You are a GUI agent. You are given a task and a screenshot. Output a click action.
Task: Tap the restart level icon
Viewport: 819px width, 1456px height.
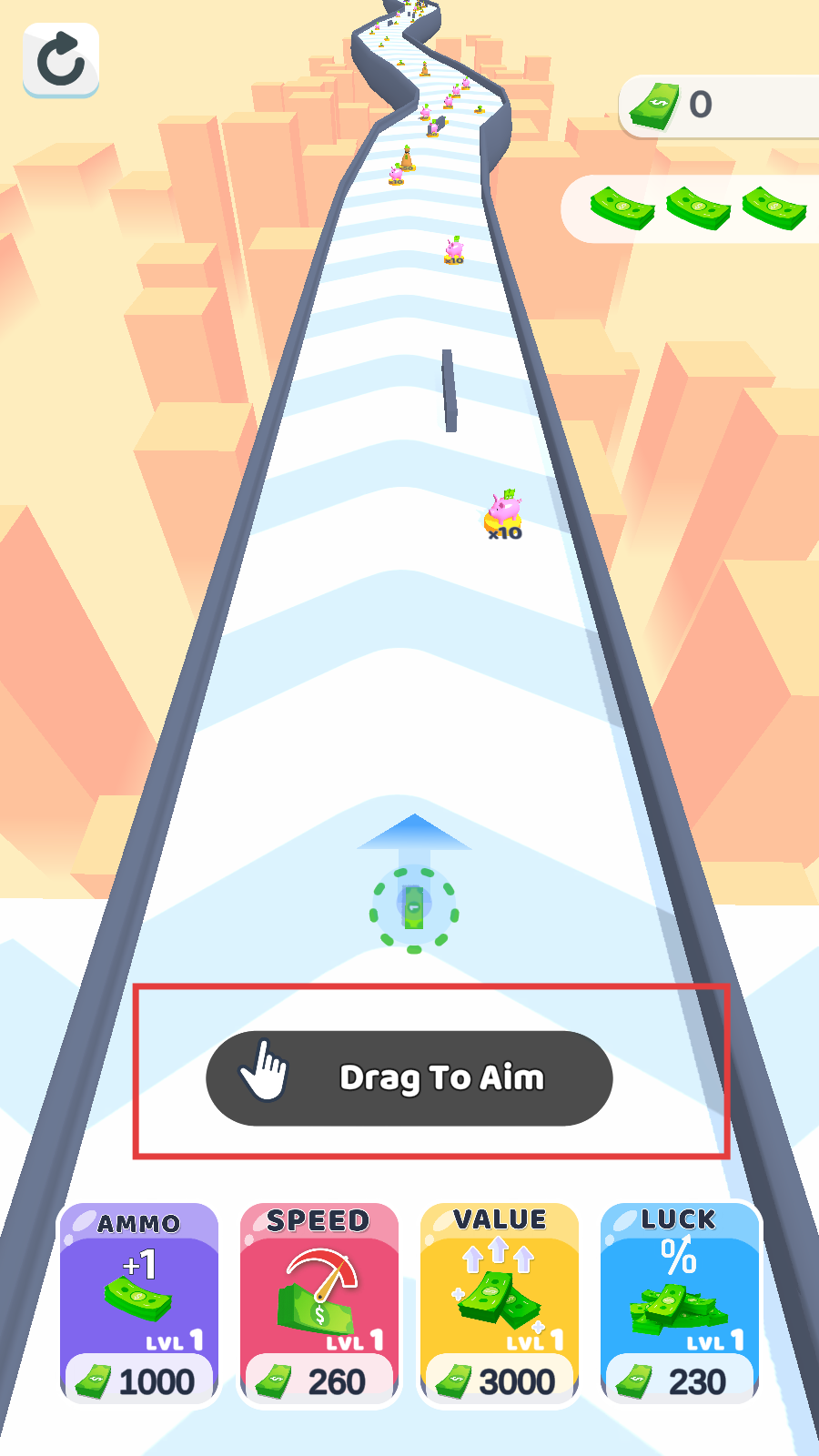[x=61, y=60]
